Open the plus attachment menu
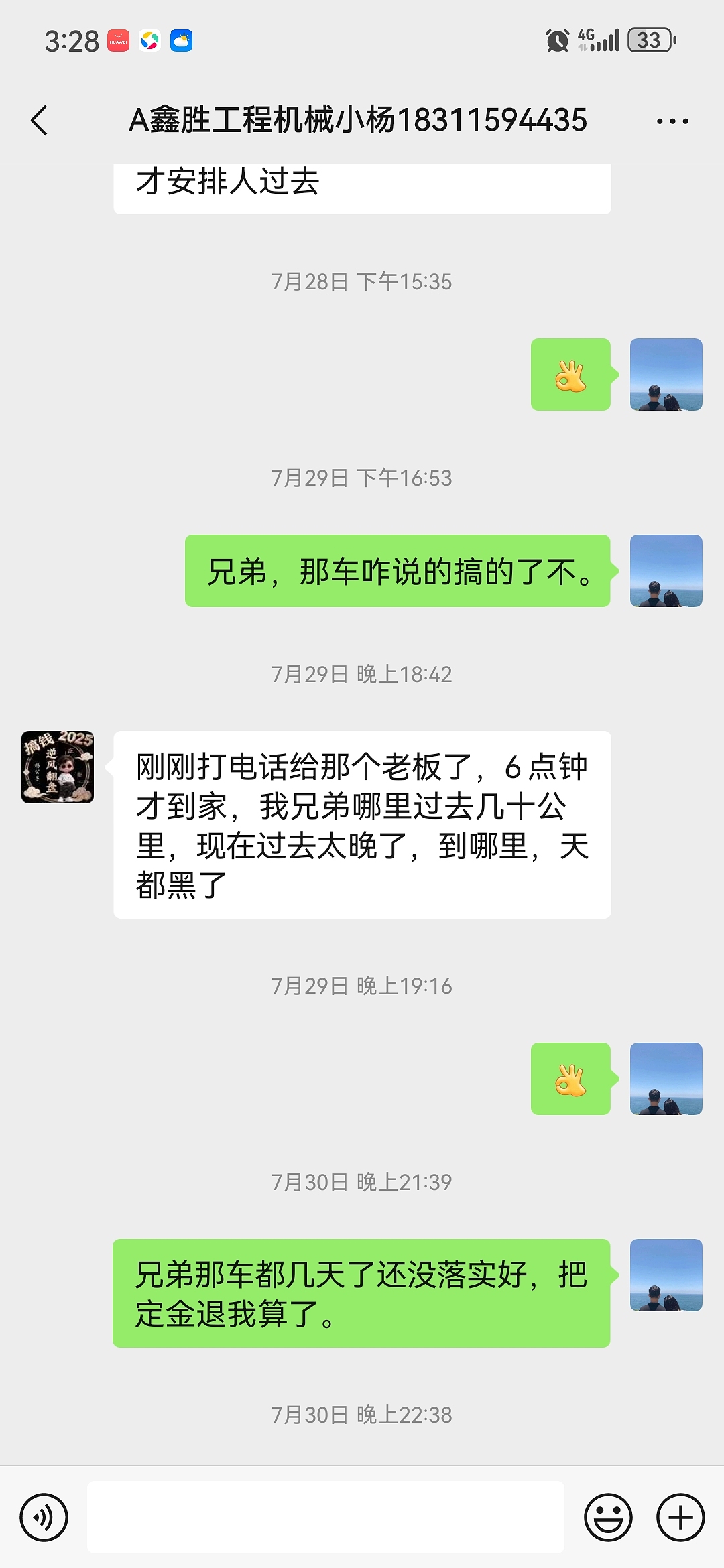The image size is (724, 1568). (680, 1518)
